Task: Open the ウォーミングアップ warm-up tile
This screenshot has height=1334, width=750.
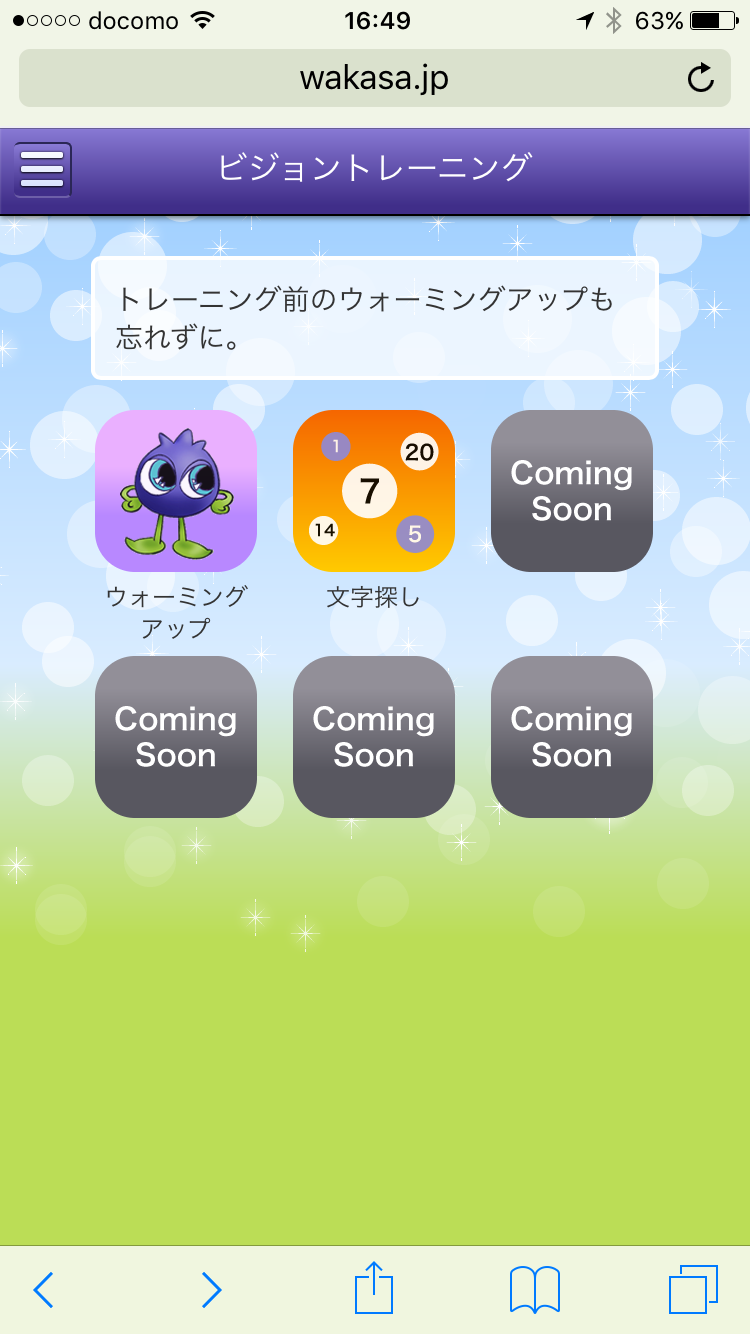Action: (x=176, y=491)
